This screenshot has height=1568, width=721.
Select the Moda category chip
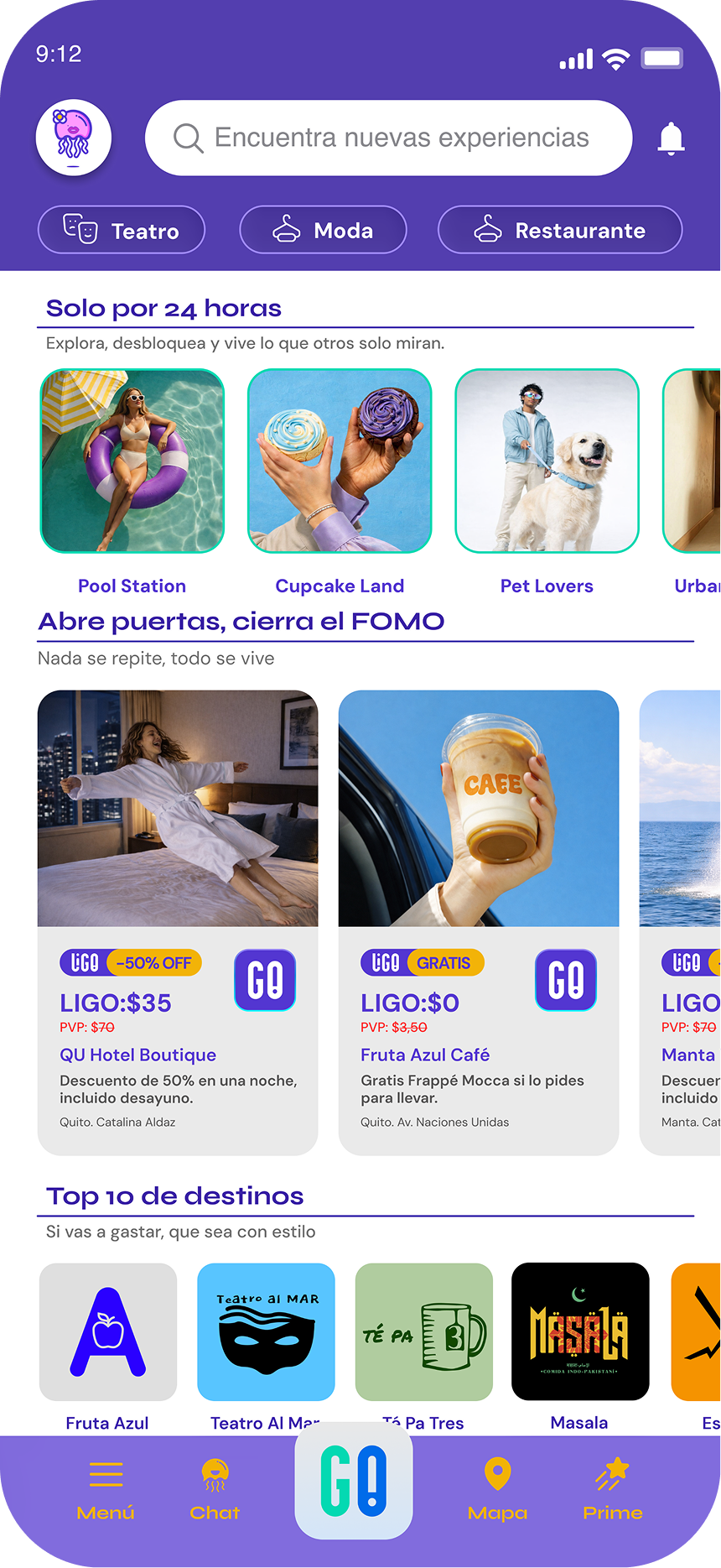323,230
